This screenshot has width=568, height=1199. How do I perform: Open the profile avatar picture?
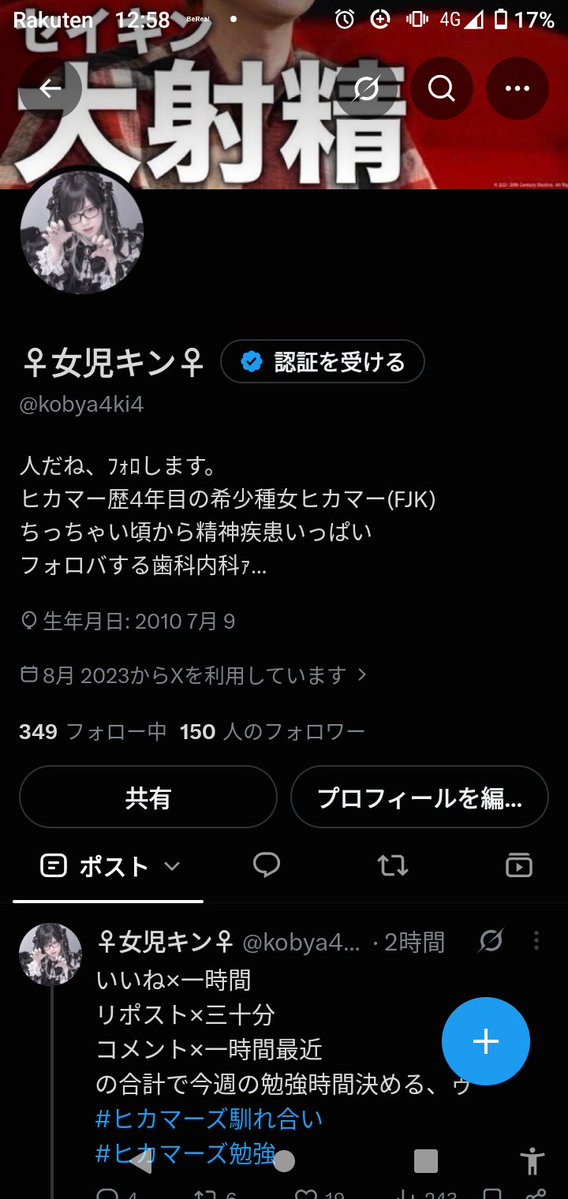tap(82, 232)
